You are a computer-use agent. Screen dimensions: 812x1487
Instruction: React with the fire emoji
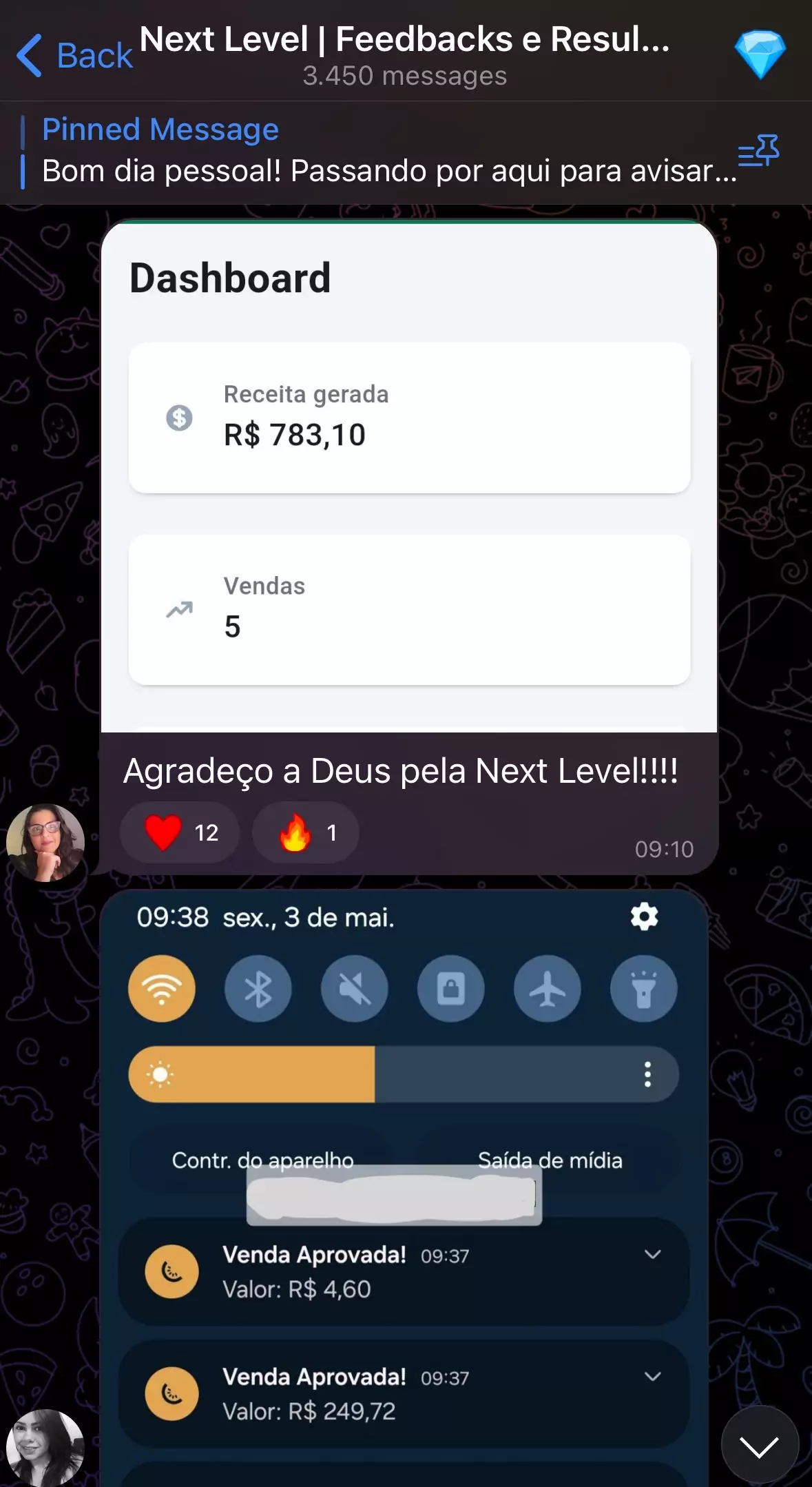coord(305,832)
